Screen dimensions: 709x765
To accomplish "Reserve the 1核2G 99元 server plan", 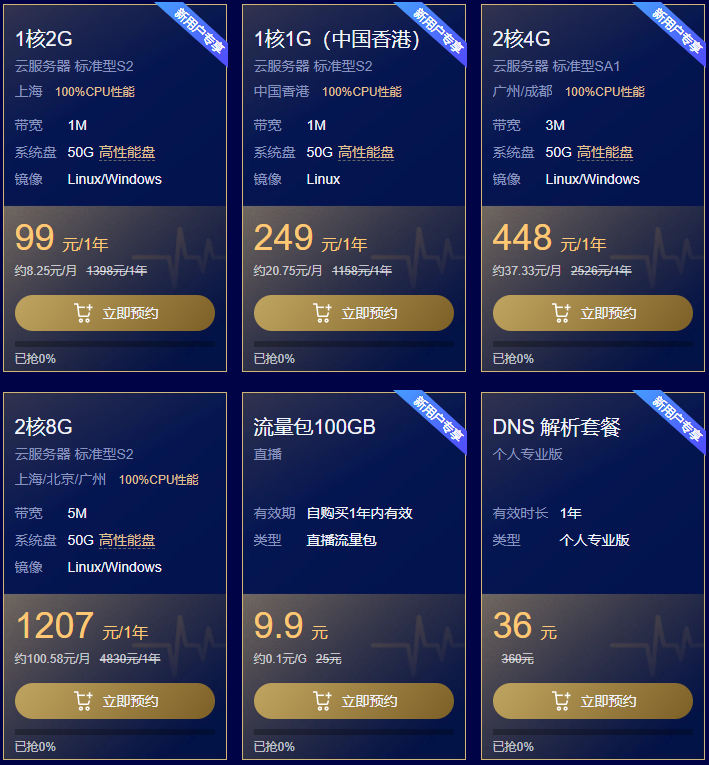I will pos(115,313).
